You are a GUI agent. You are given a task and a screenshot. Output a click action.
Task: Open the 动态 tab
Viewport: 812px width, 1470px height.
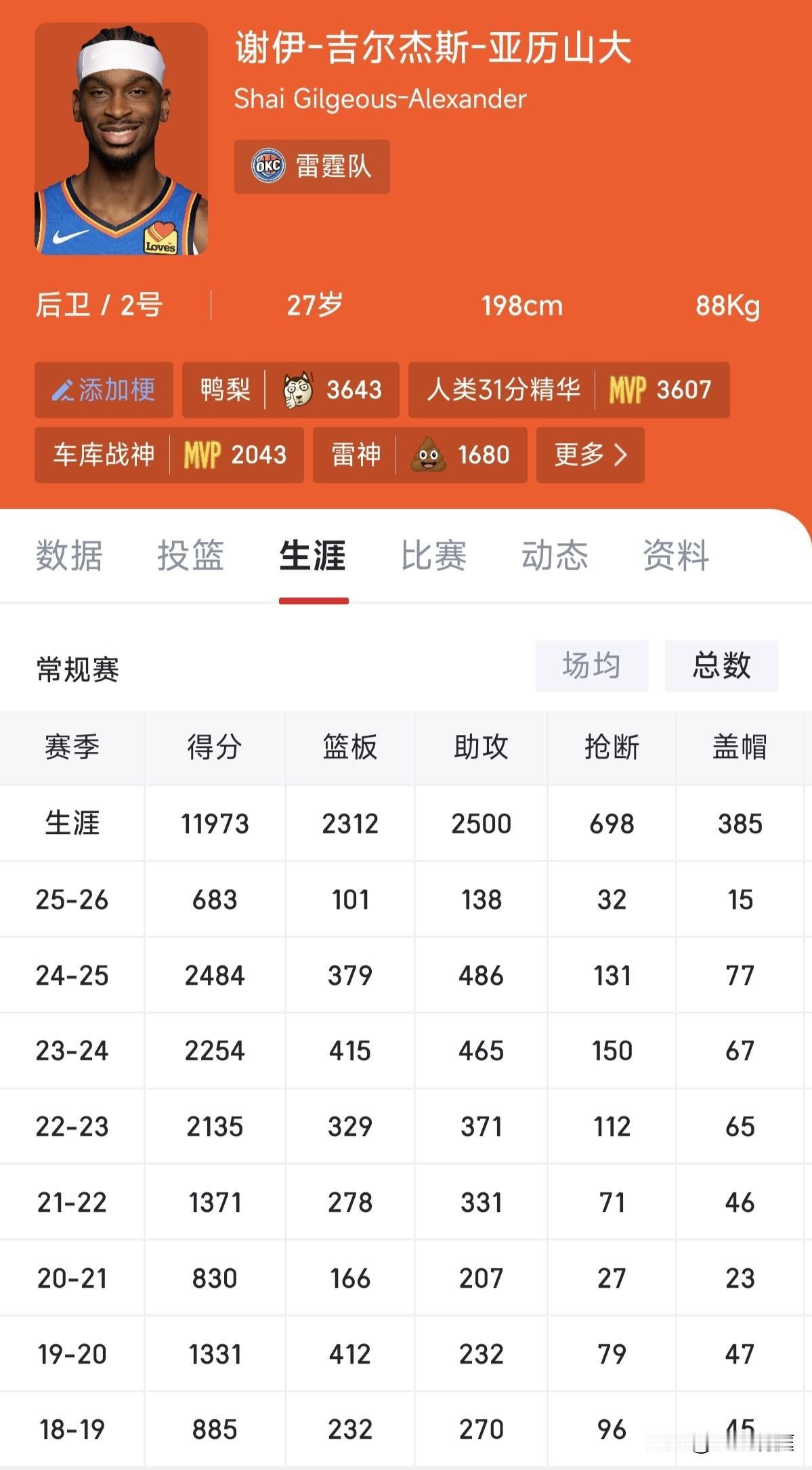[554, 556]
